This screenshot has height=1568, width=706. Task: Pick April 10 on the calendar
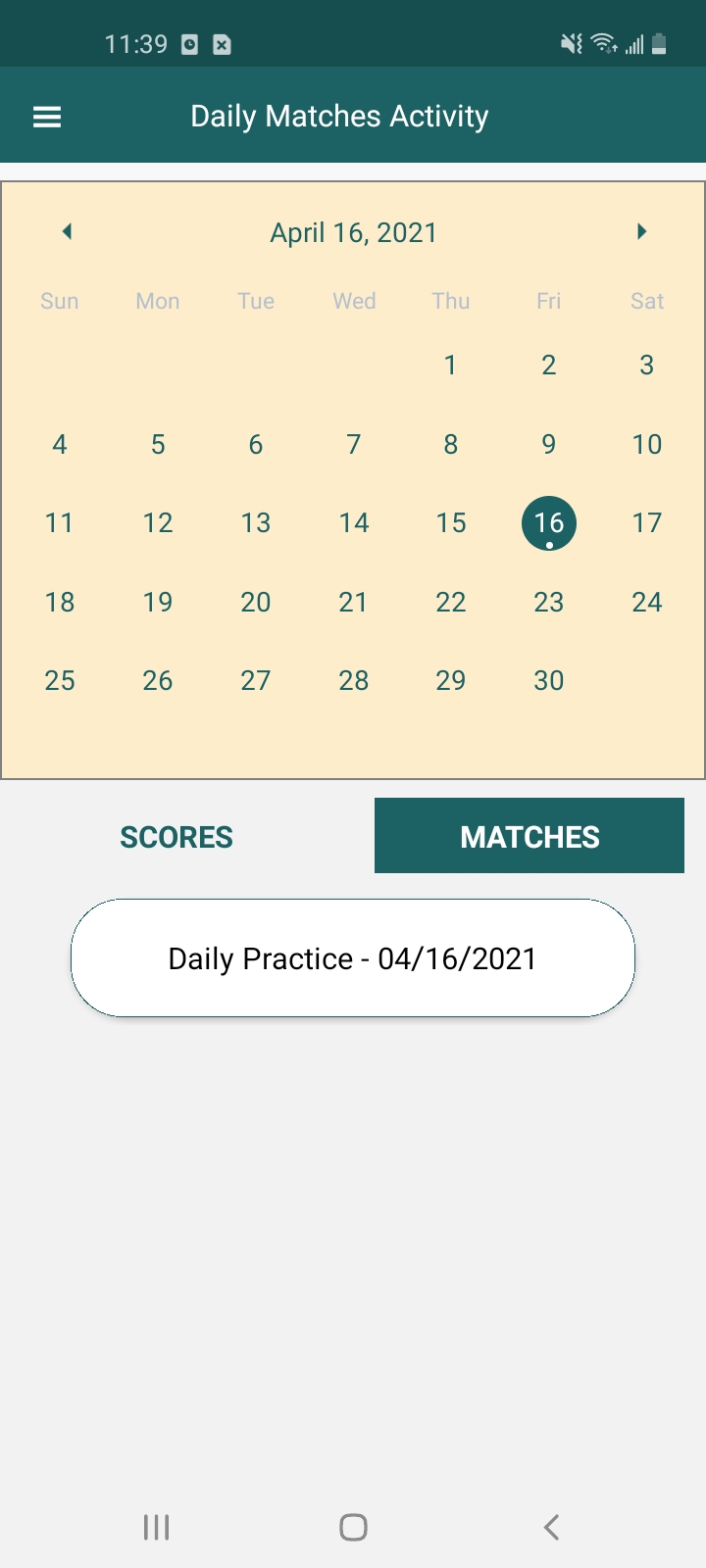(x=647, y=445)
